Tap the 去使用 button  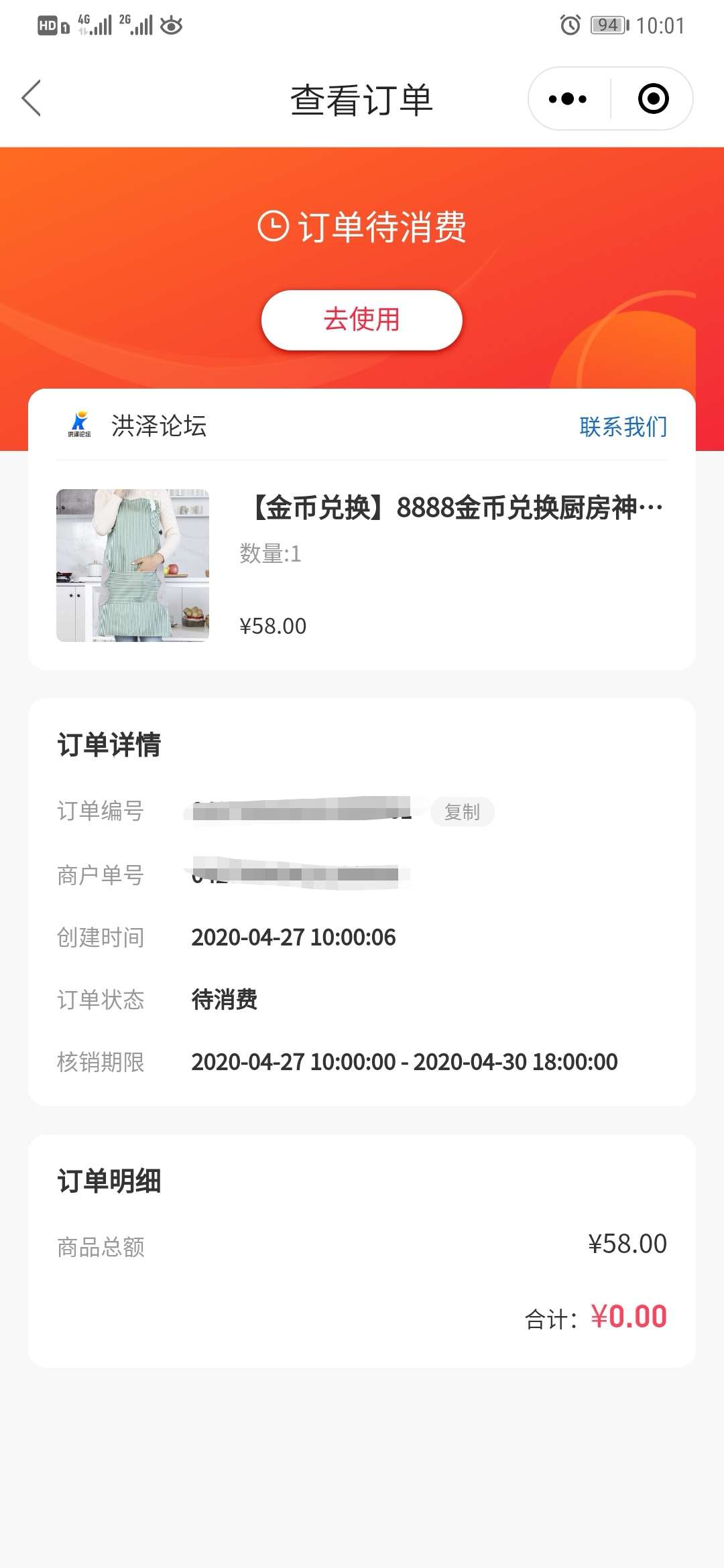tap(362, 320)
